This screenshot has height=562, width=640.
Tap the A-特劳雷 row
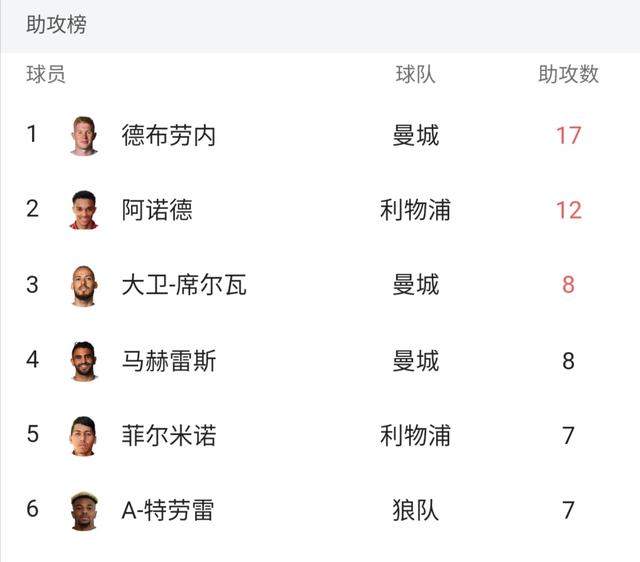[168, 510]
